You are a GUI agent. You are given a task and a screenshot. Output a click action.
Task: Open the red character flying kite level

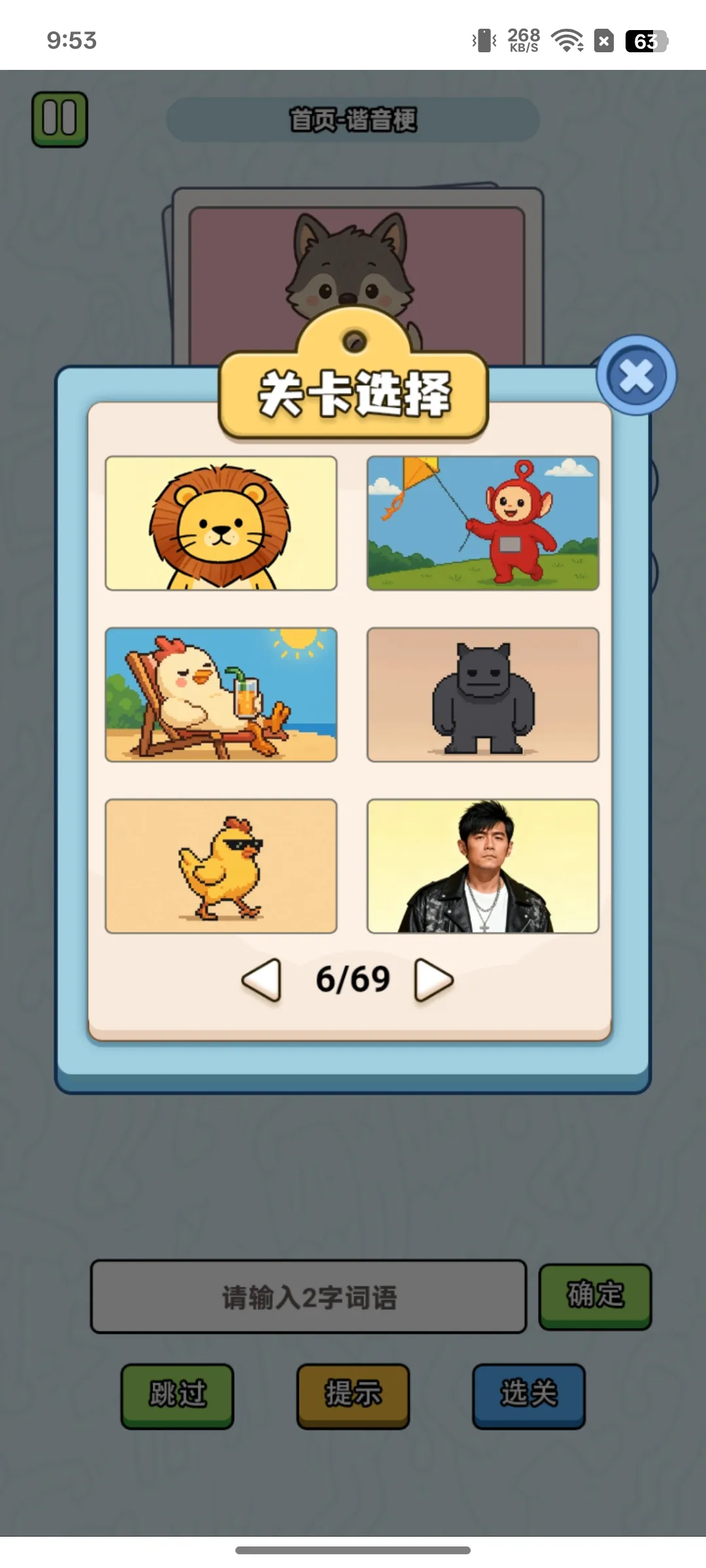tap(482, 523)
